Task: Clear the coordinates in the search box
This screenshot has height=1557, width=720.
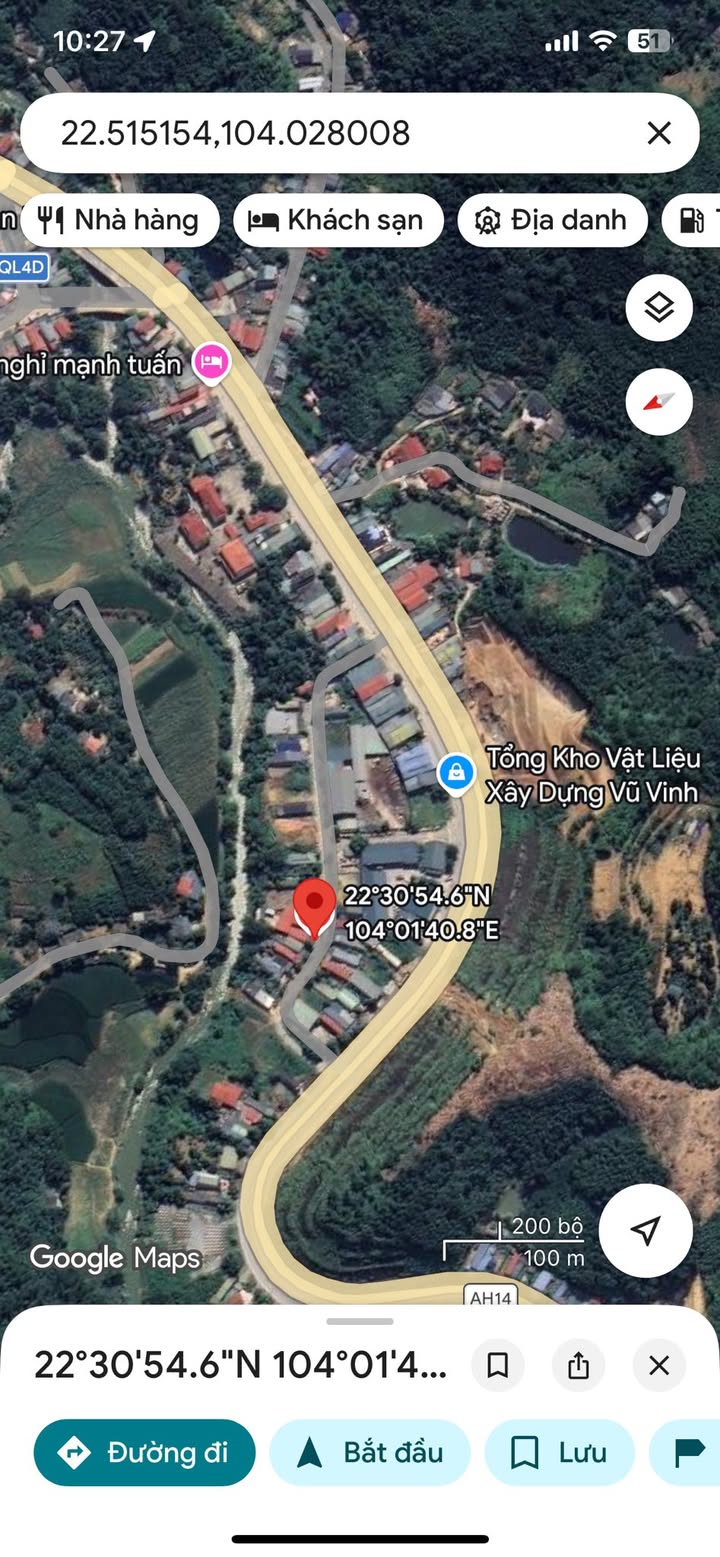Action: coord(658,133)
